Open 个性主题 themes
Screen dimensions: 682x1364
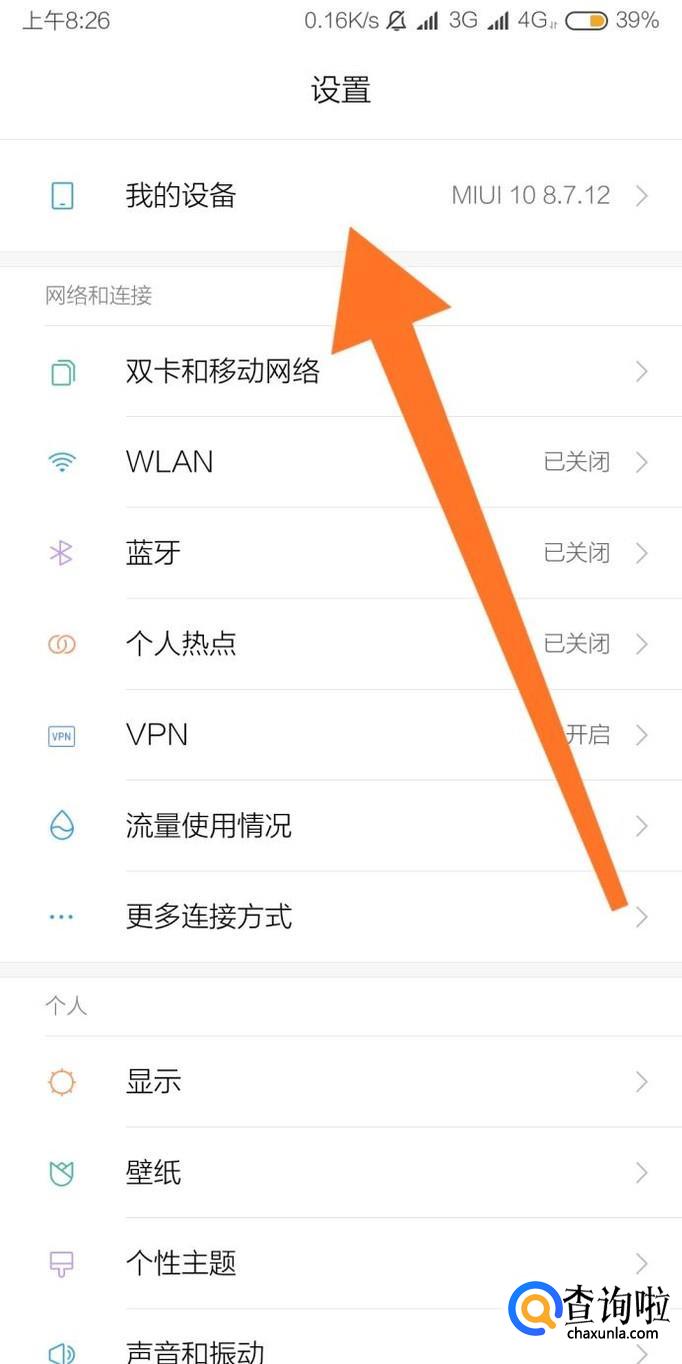click(x=341, y=1263)
